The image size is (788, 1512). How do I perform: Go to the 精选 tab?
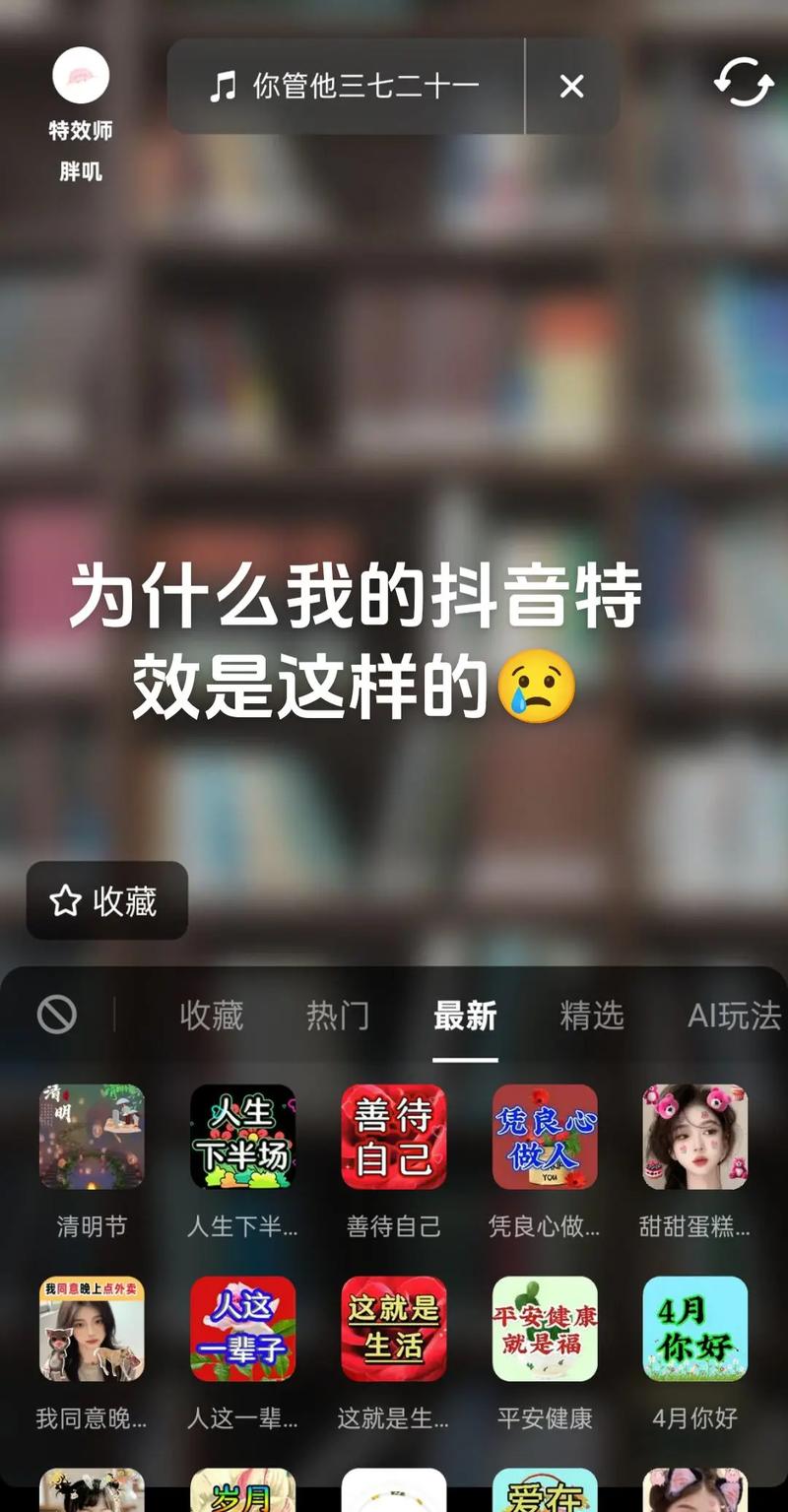pos(592,1016)
